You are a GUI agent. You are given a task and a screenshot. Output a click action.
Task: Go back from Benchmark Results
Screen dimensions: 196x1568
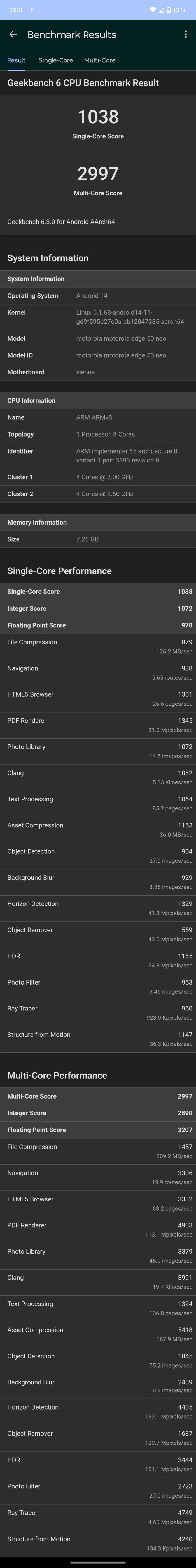pos(13,35)
